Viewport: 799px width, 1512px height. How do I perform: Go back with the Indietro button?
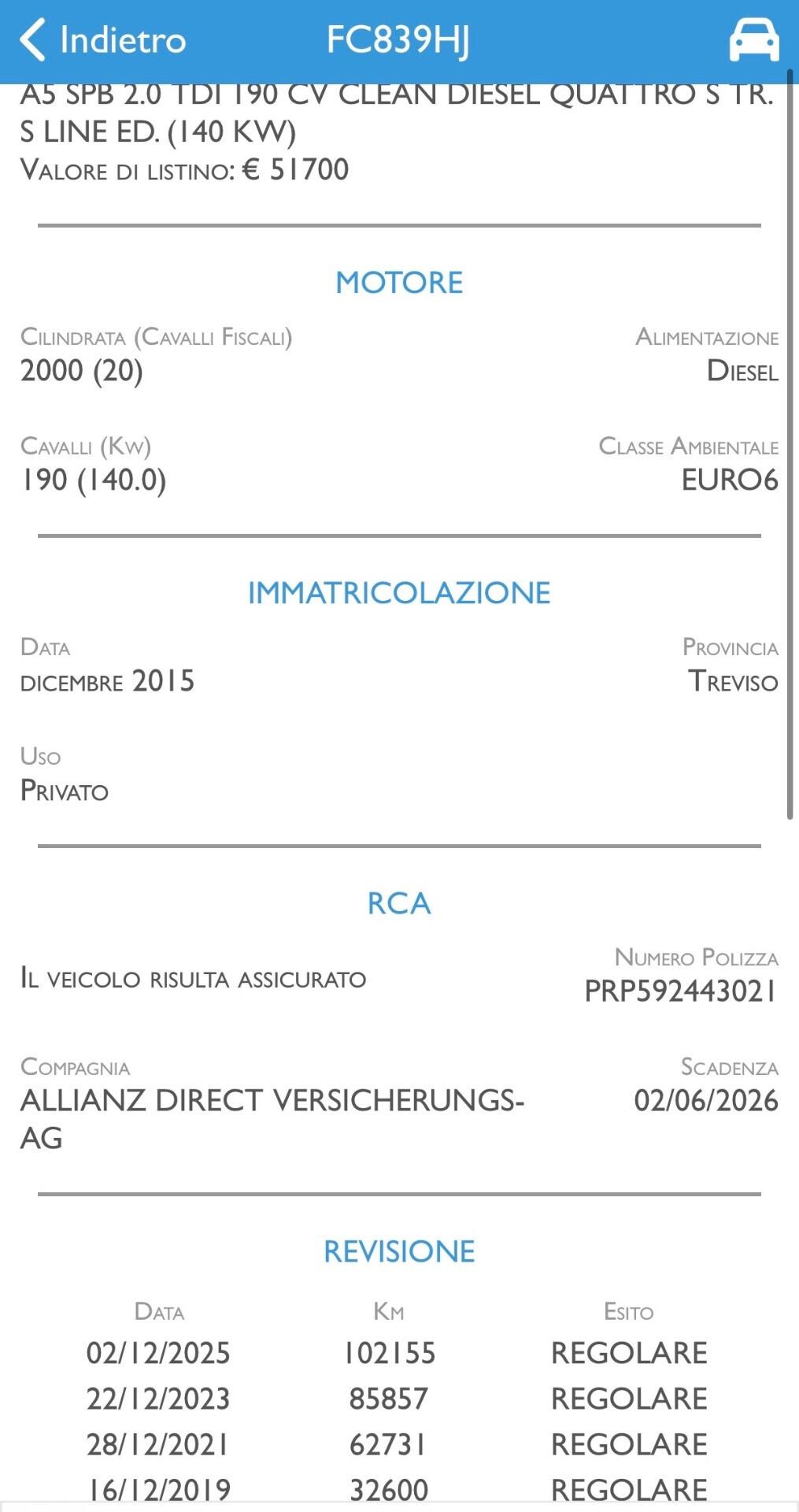[x=102, y=39]
